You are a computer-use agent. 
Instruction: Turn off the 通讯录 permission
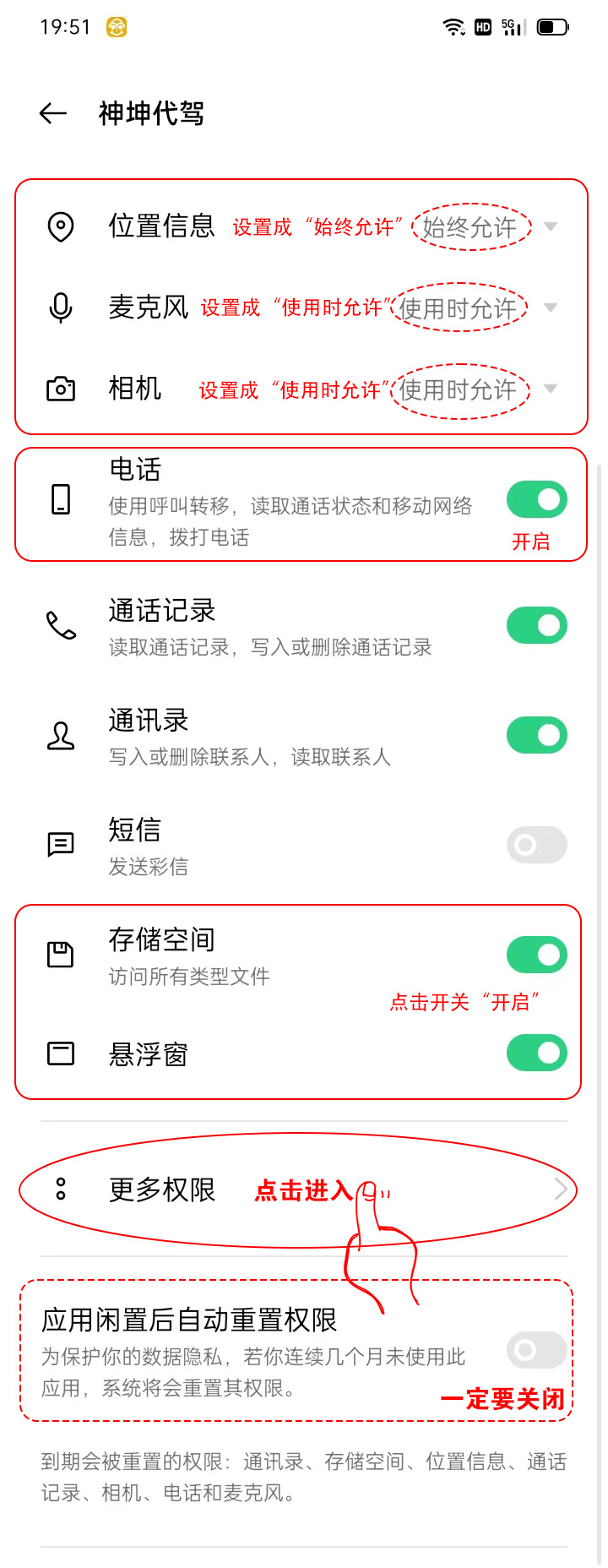[536, 735]
